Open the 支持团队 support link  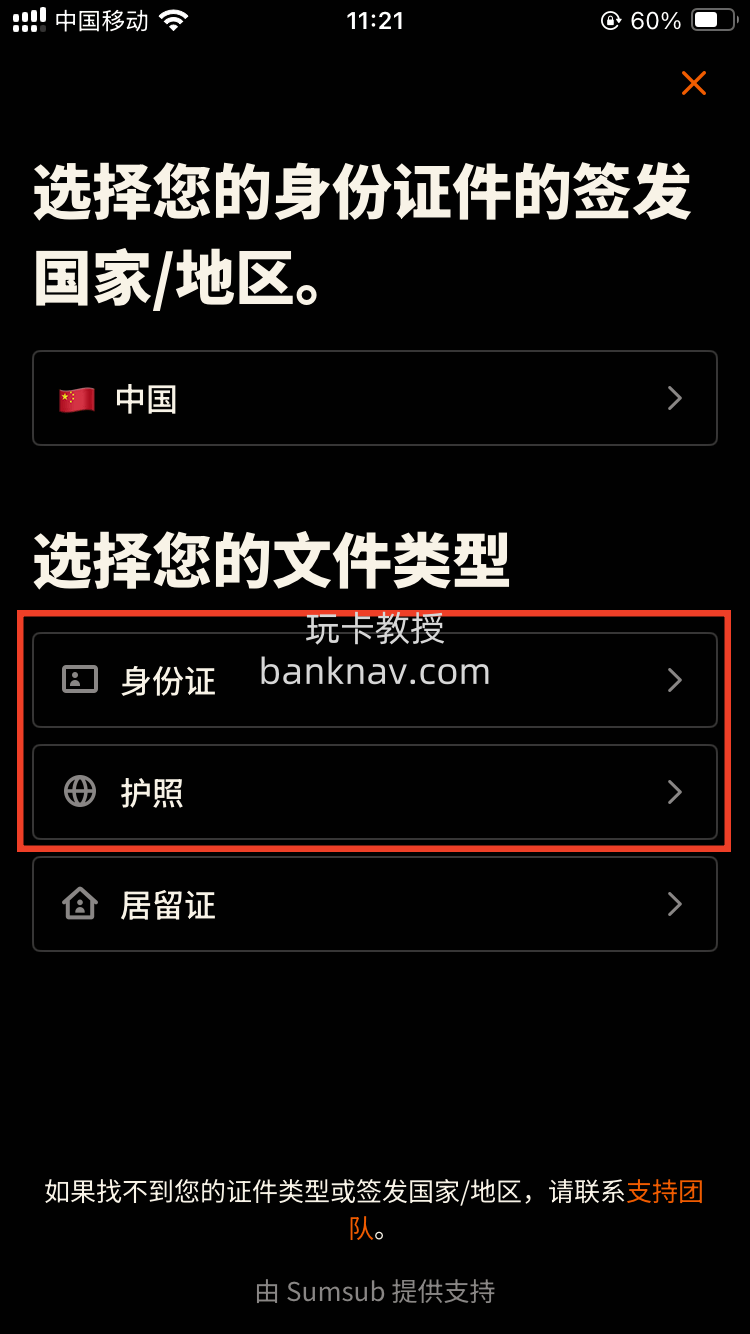coord(664,1191)
